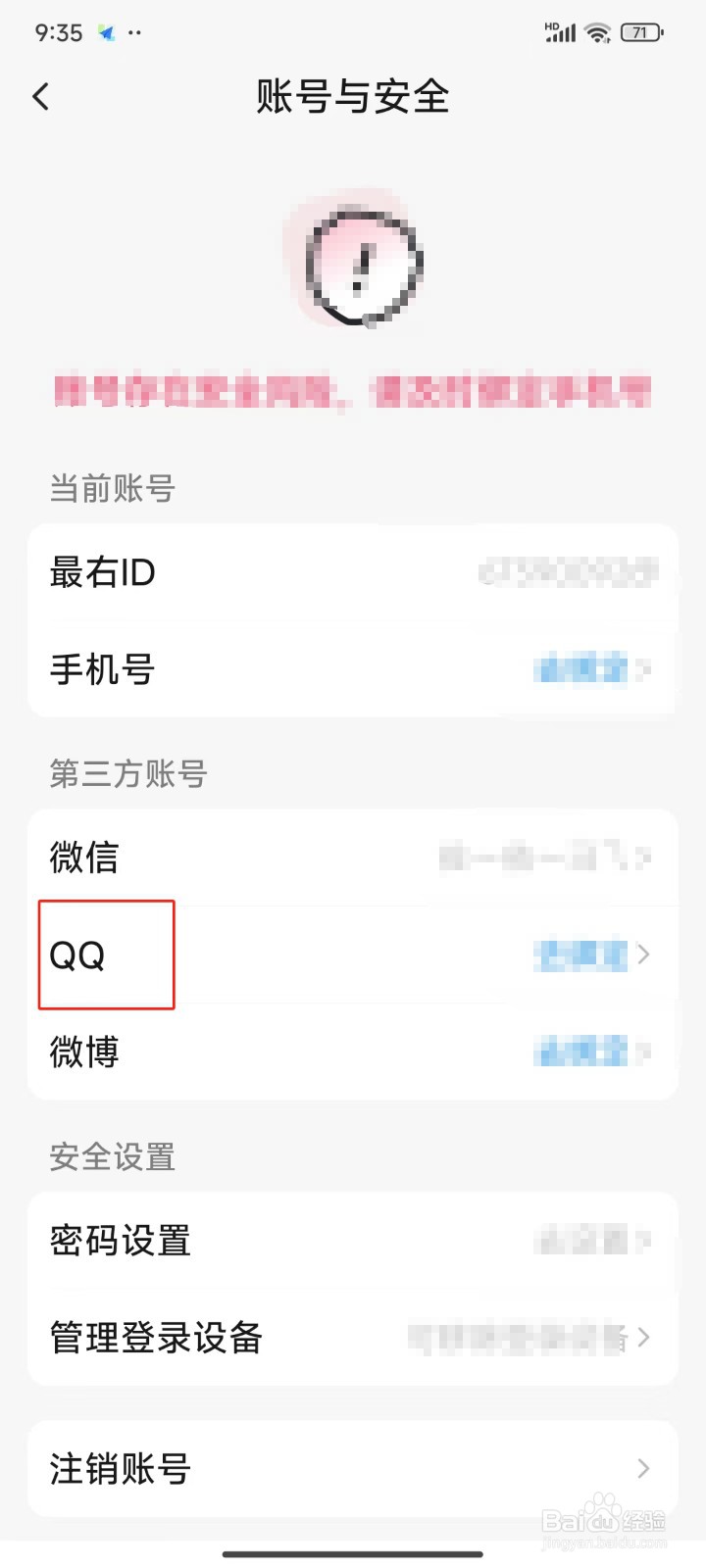The width and height of the screenshot is (706, 1568).
Task: Tap the notification icon next to the clock
Action: pos(104,31)
